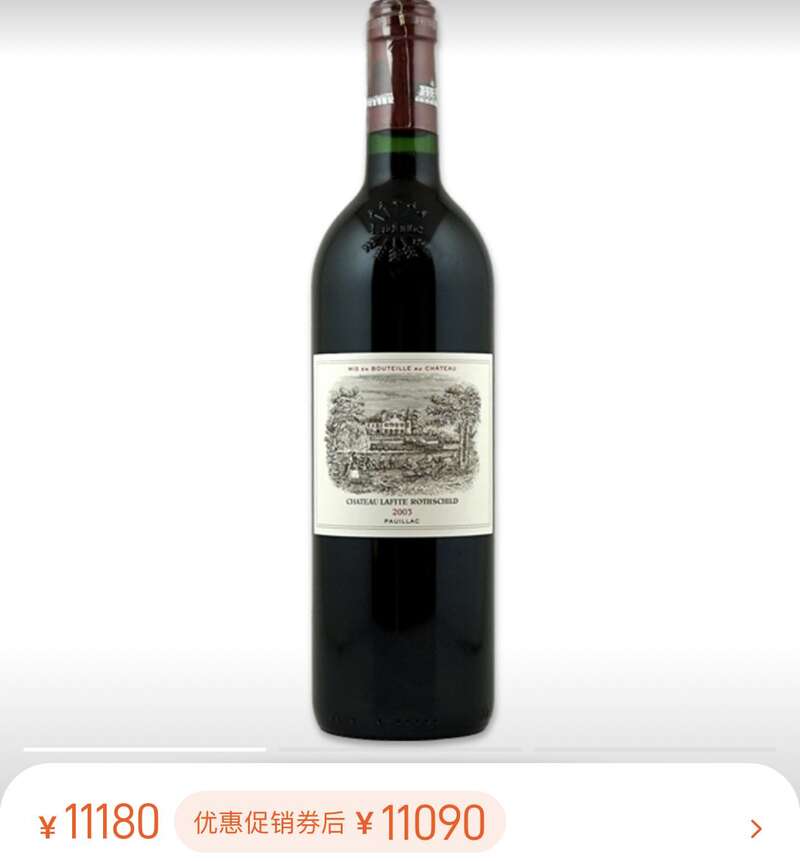Open the Lafite wine product image

[x=401, y=380]
